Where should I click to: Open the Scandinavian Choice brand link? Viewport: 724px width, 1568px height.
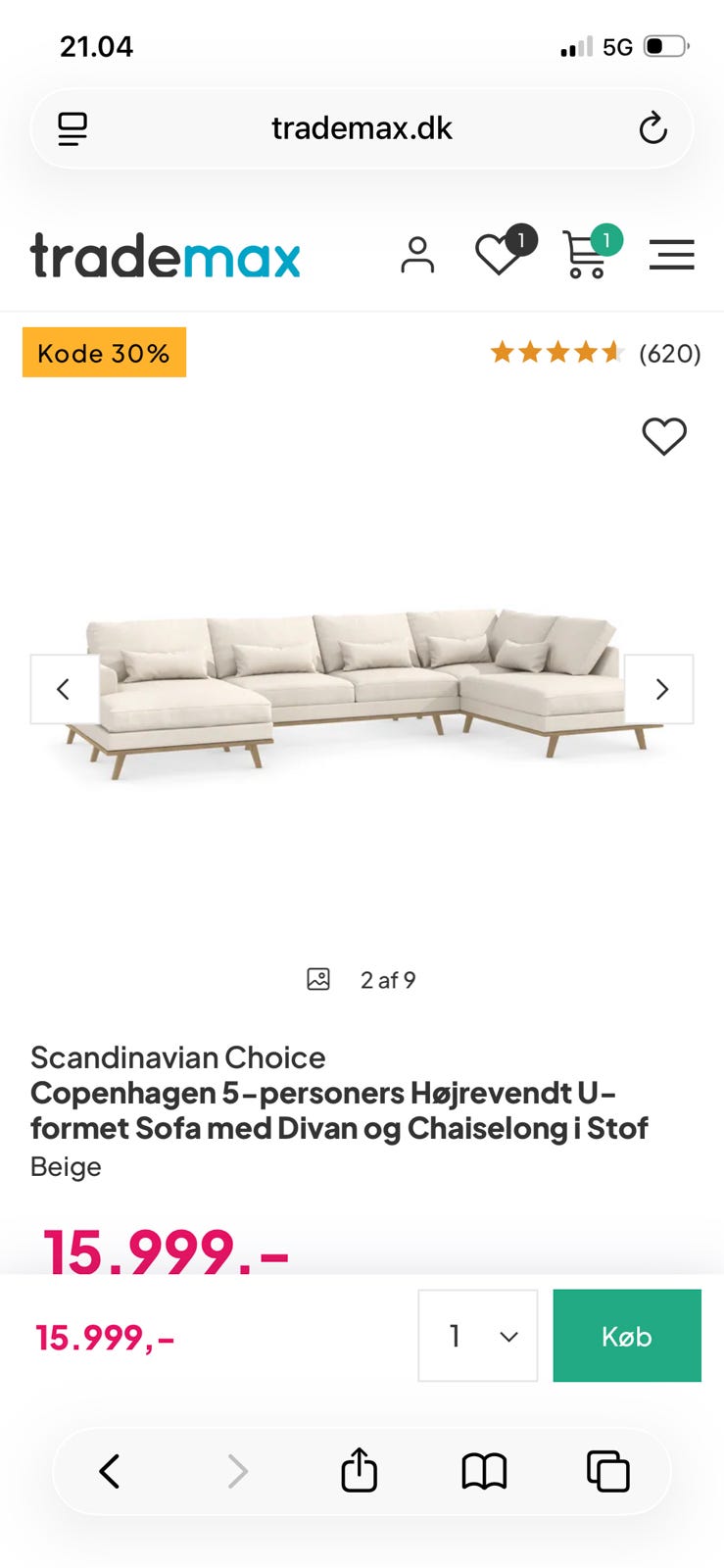[177, 1057]
